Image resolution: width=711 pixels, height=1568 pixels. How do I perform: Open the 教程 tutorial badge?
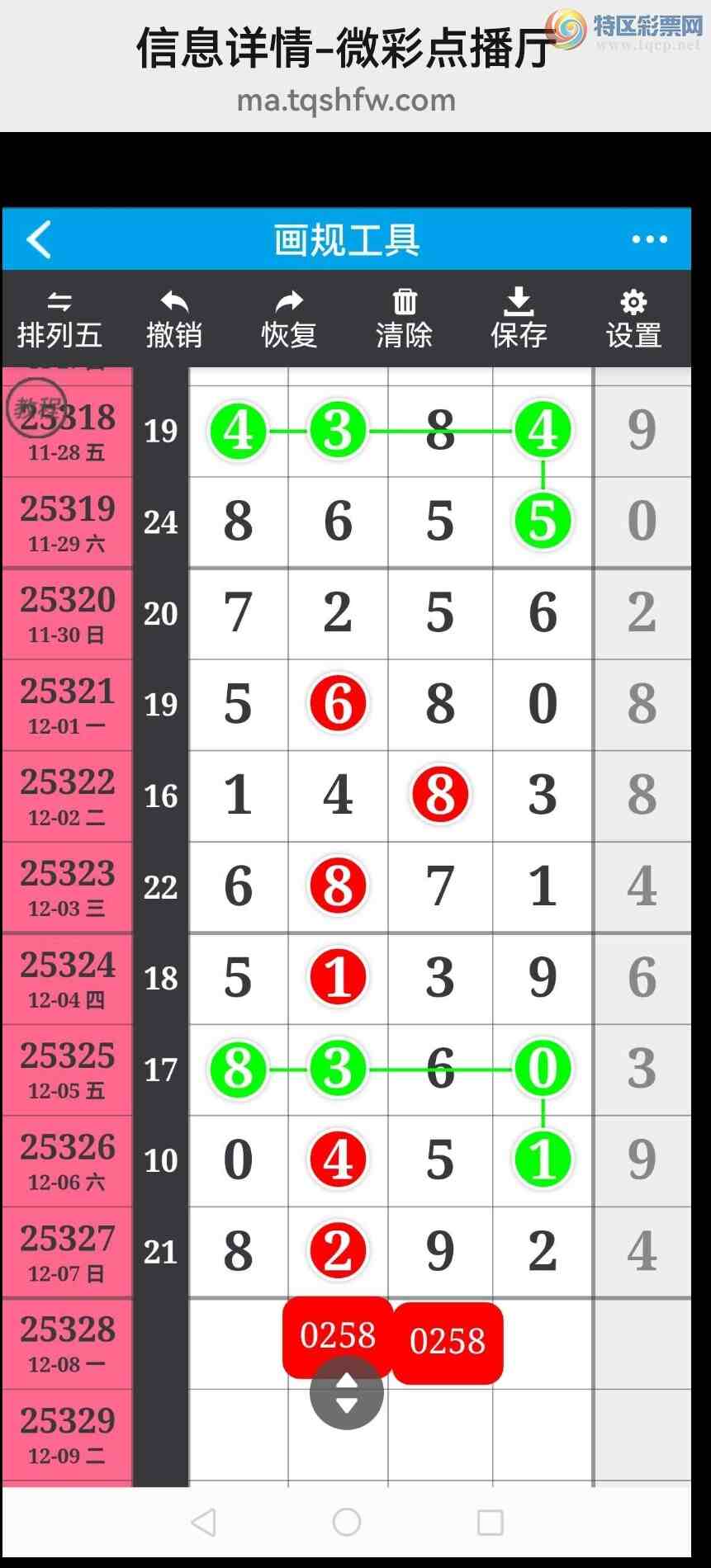pos(36,407)
